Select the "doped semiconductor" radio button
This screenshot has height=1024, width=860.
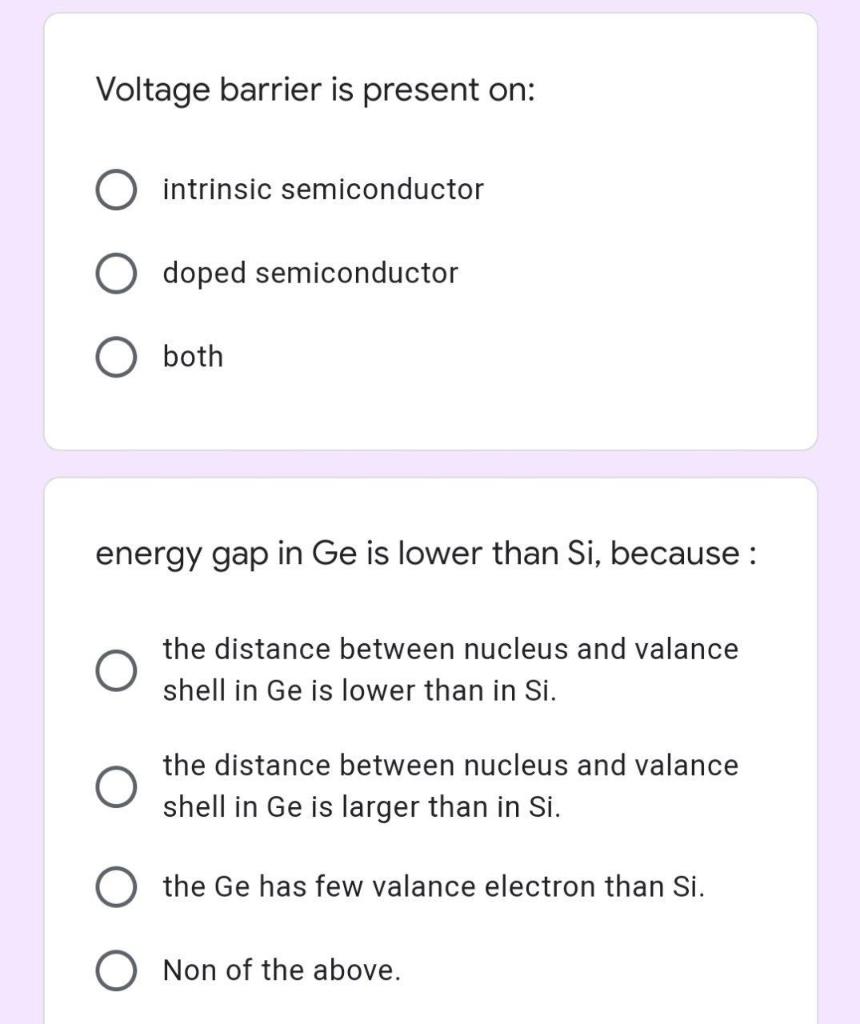116,272
